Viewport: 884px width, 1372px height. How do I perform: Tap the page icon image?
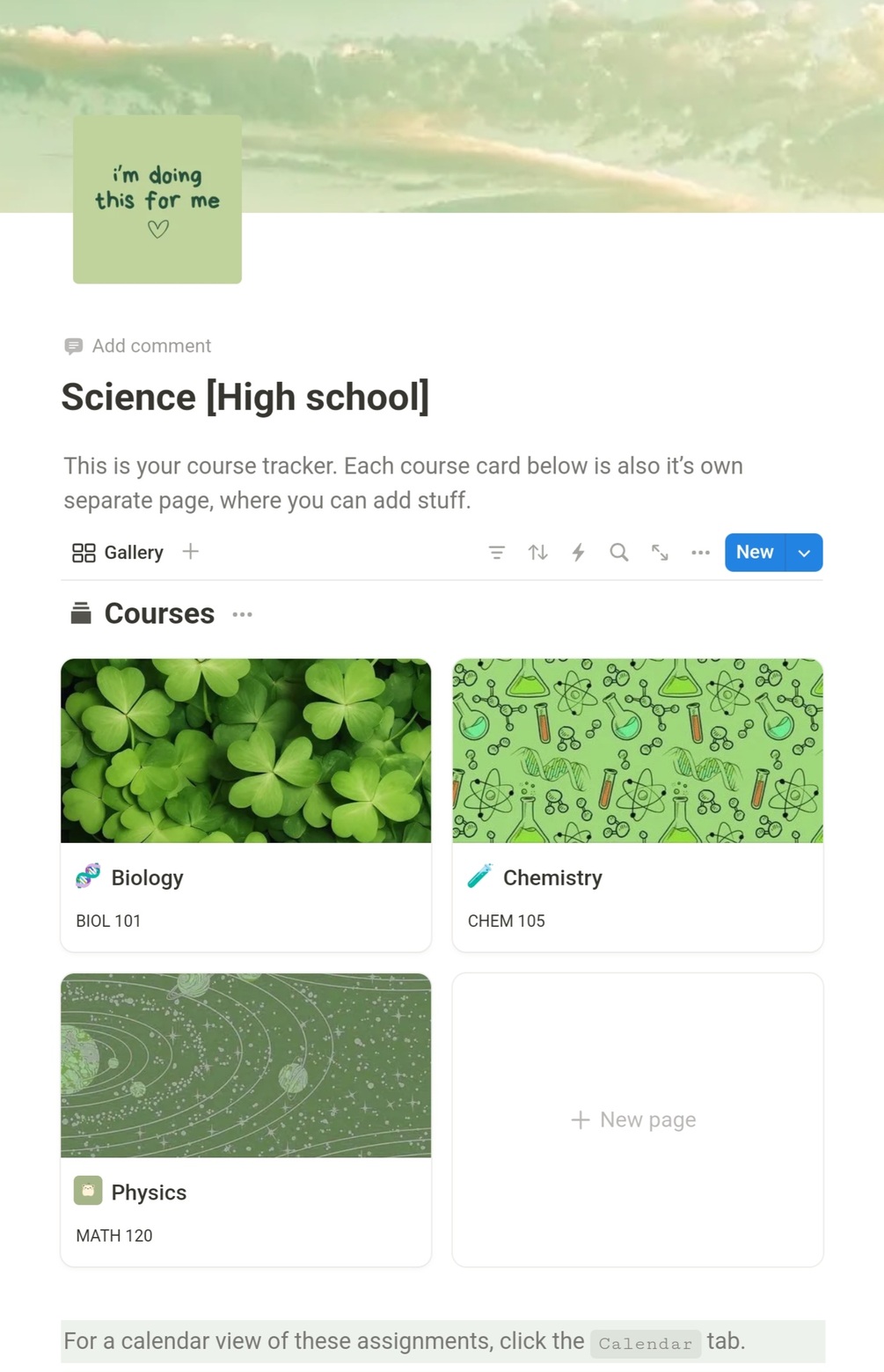click(157, 200)
